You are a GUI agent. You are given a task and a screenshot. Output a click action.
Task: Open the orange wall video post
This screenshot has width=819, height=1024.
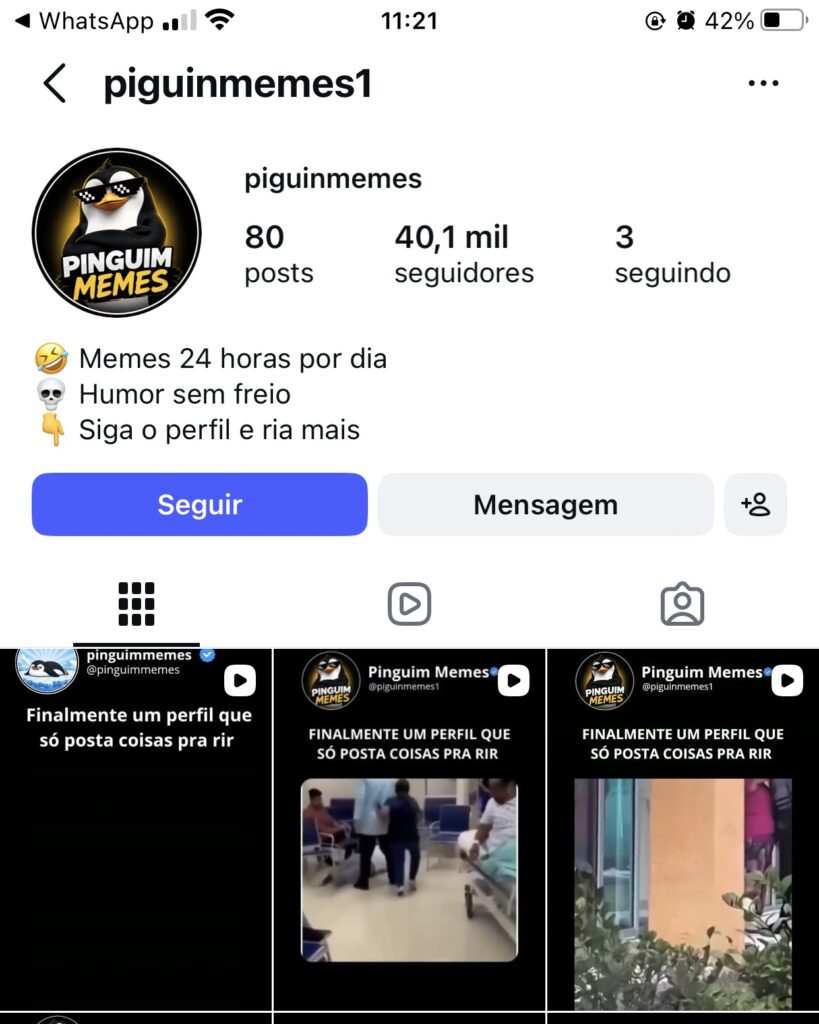[683, 829]
